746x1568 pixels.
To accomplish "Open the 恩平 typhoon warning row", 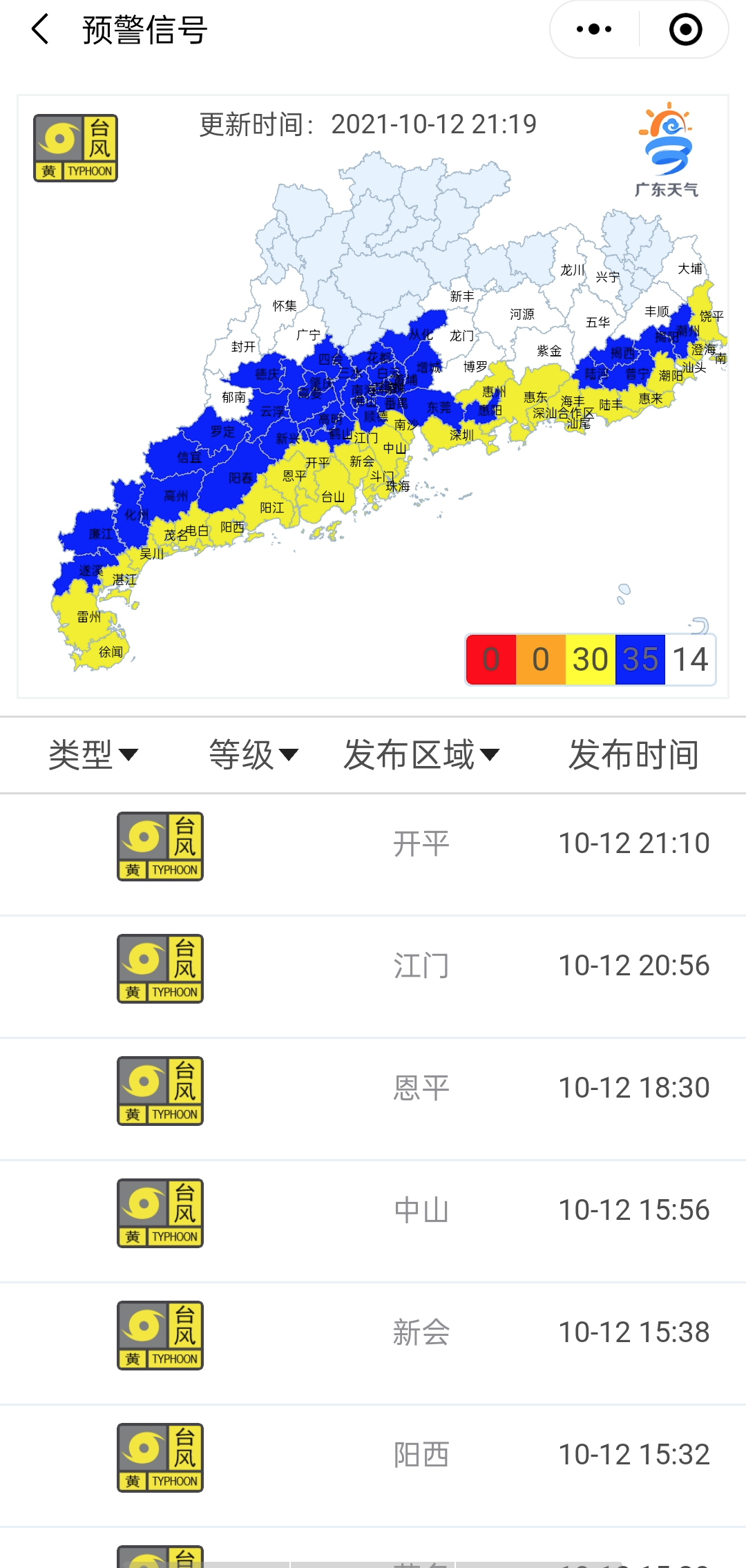I will tap(373, 1099).
